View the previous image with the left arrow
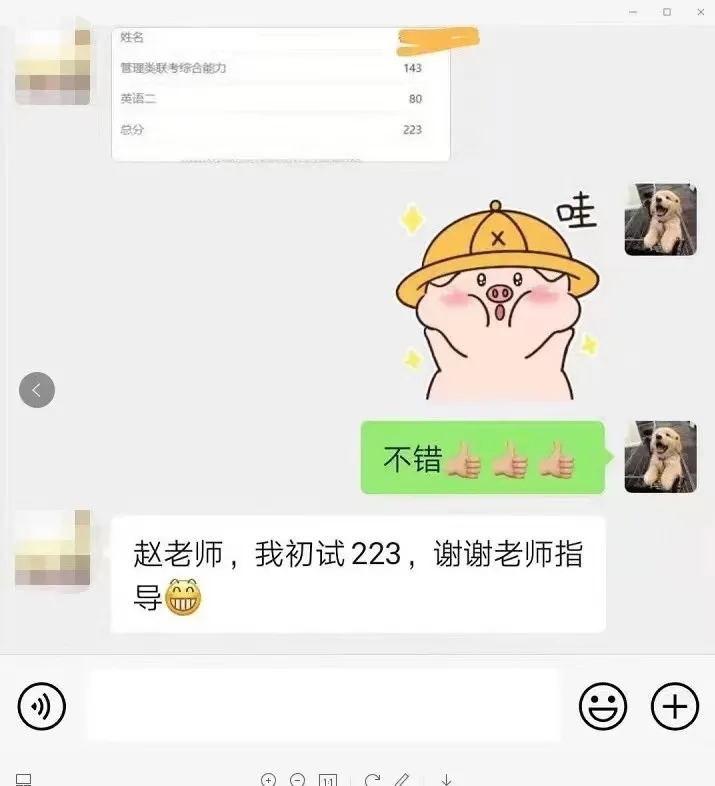 pos(37,390)
